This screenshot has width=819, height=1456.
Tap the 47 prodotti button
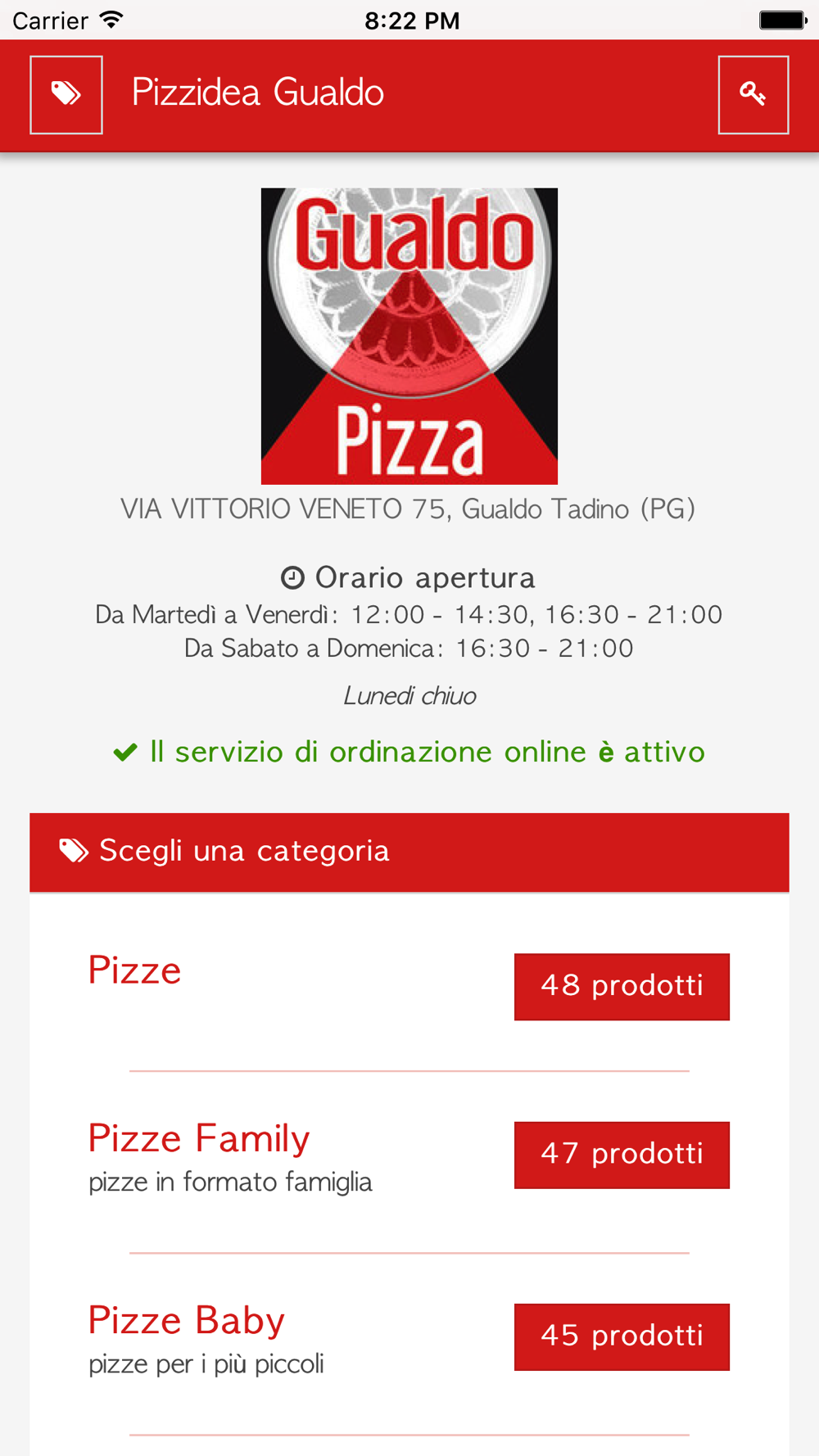click(x=622, y=1155)
